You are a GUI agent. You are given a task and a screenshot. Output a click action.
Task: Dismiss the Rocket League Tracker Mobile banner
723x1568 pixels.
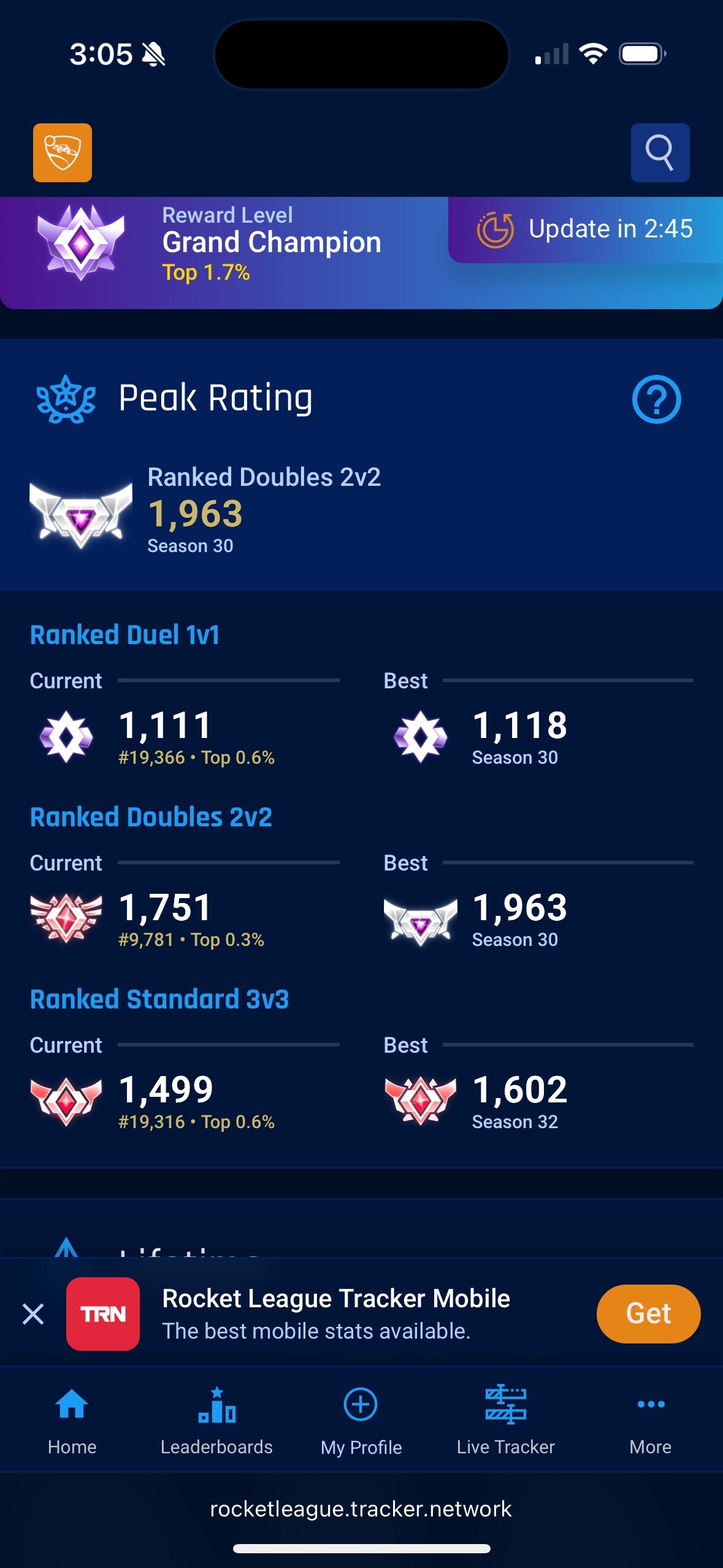tap(33, 1313)
